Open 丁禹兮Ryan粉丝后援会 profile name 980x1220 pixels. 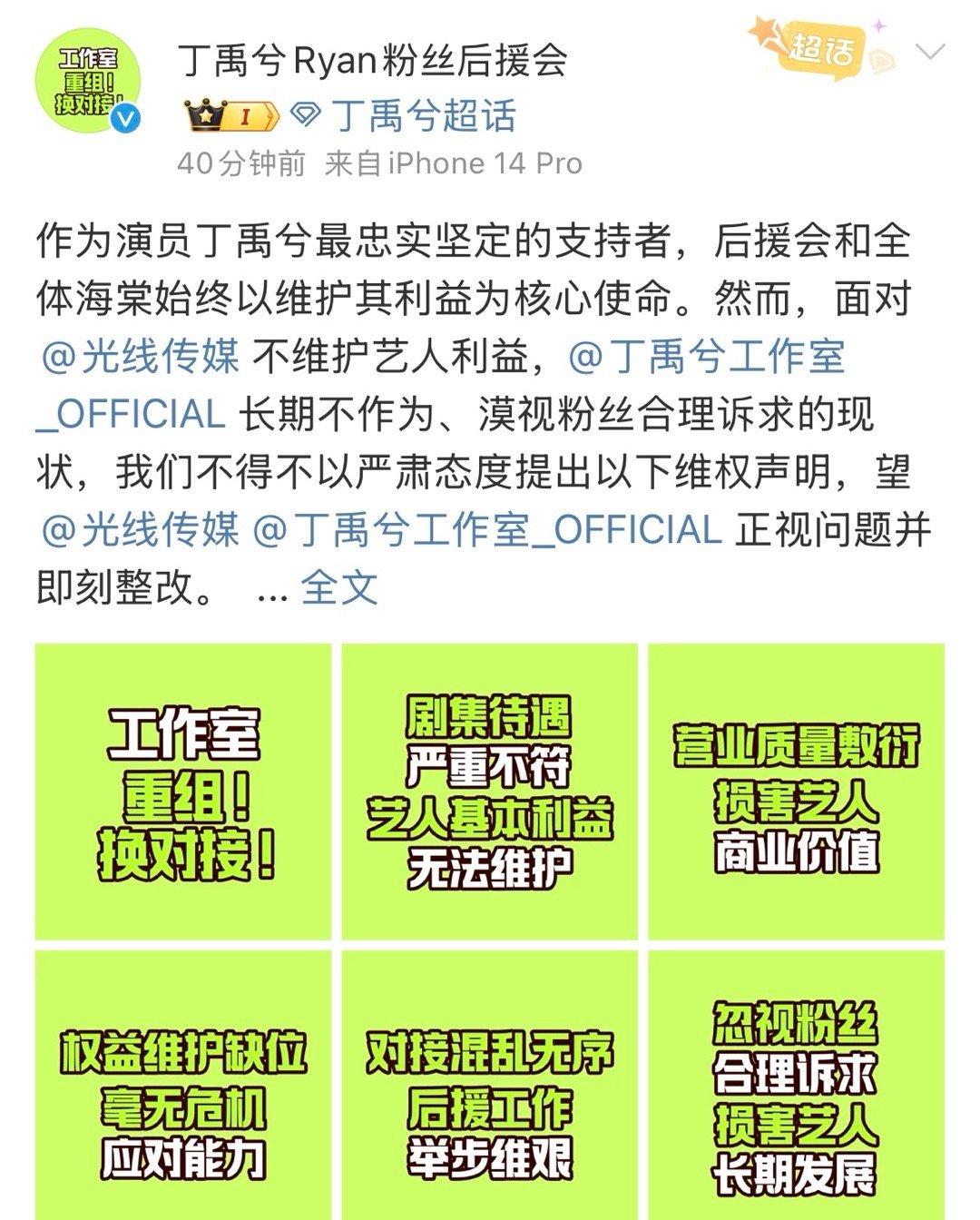pyautogui.click(x=372, y=61)
